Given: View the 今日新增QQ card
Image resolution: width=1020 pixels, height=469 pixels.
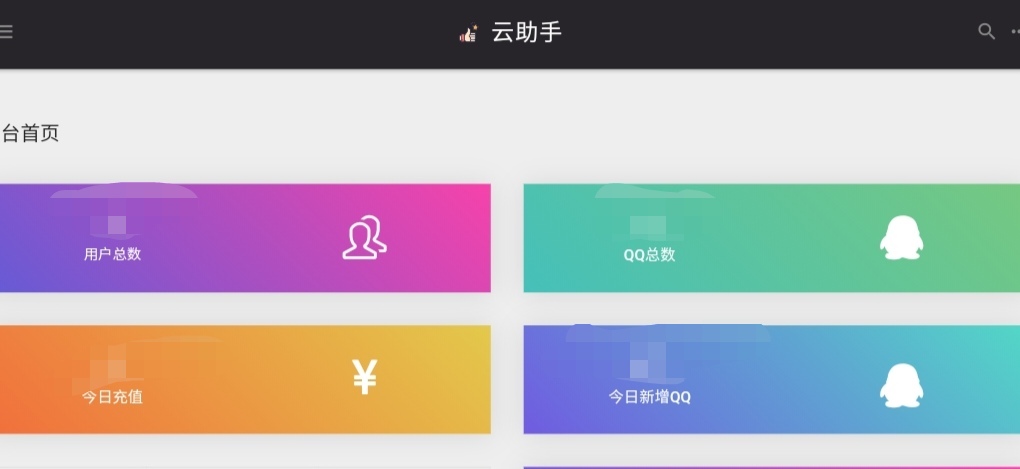Looking at the screenshot, I should coord(771,379).
